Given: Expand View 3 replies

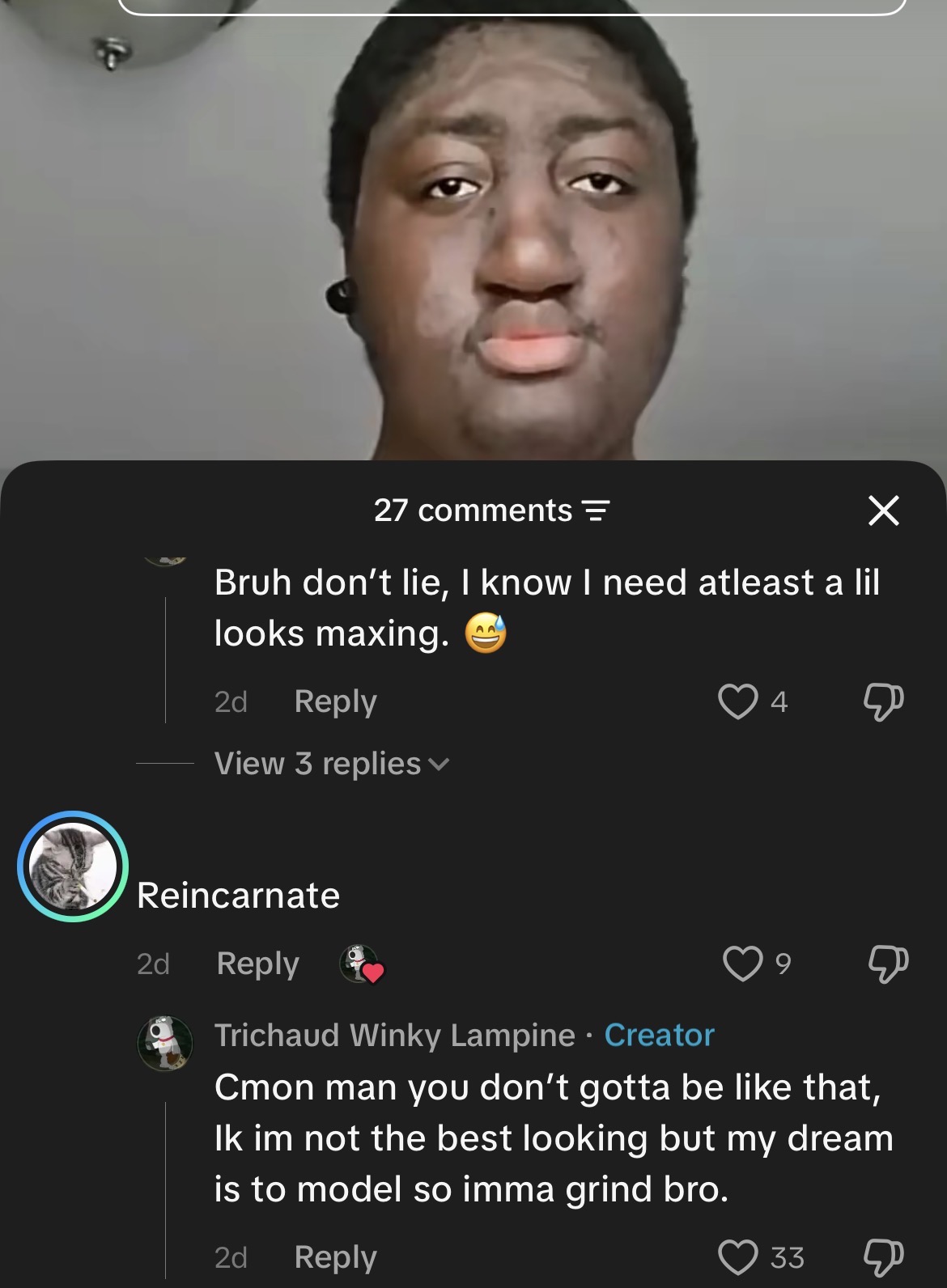Looking at the screenshot, I should point(331,763).
